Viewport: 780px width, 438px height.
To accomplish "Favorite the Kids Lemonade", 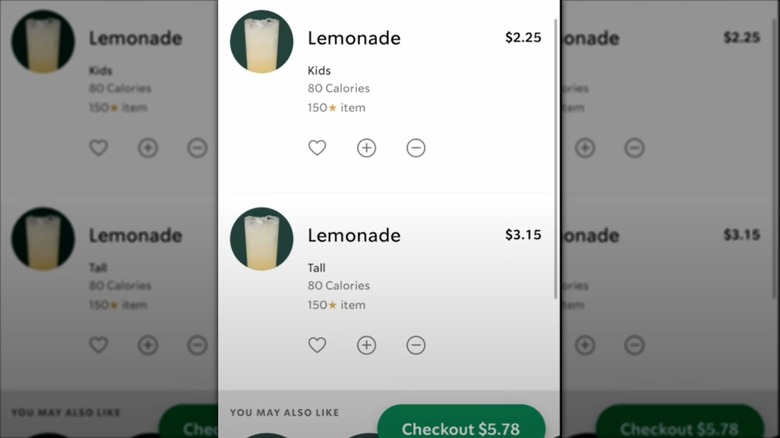I will [317, 148].
